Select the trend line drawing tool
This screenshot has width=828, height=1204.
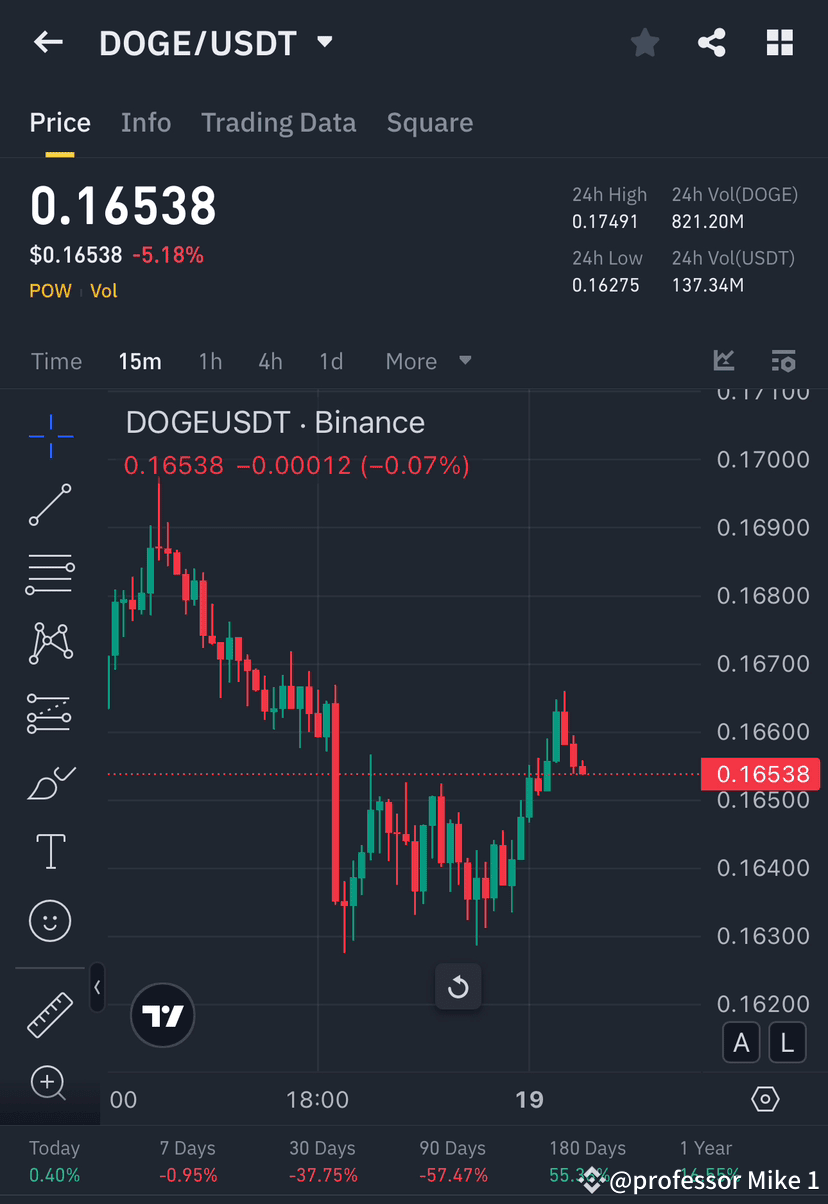(x=50, y=505)
